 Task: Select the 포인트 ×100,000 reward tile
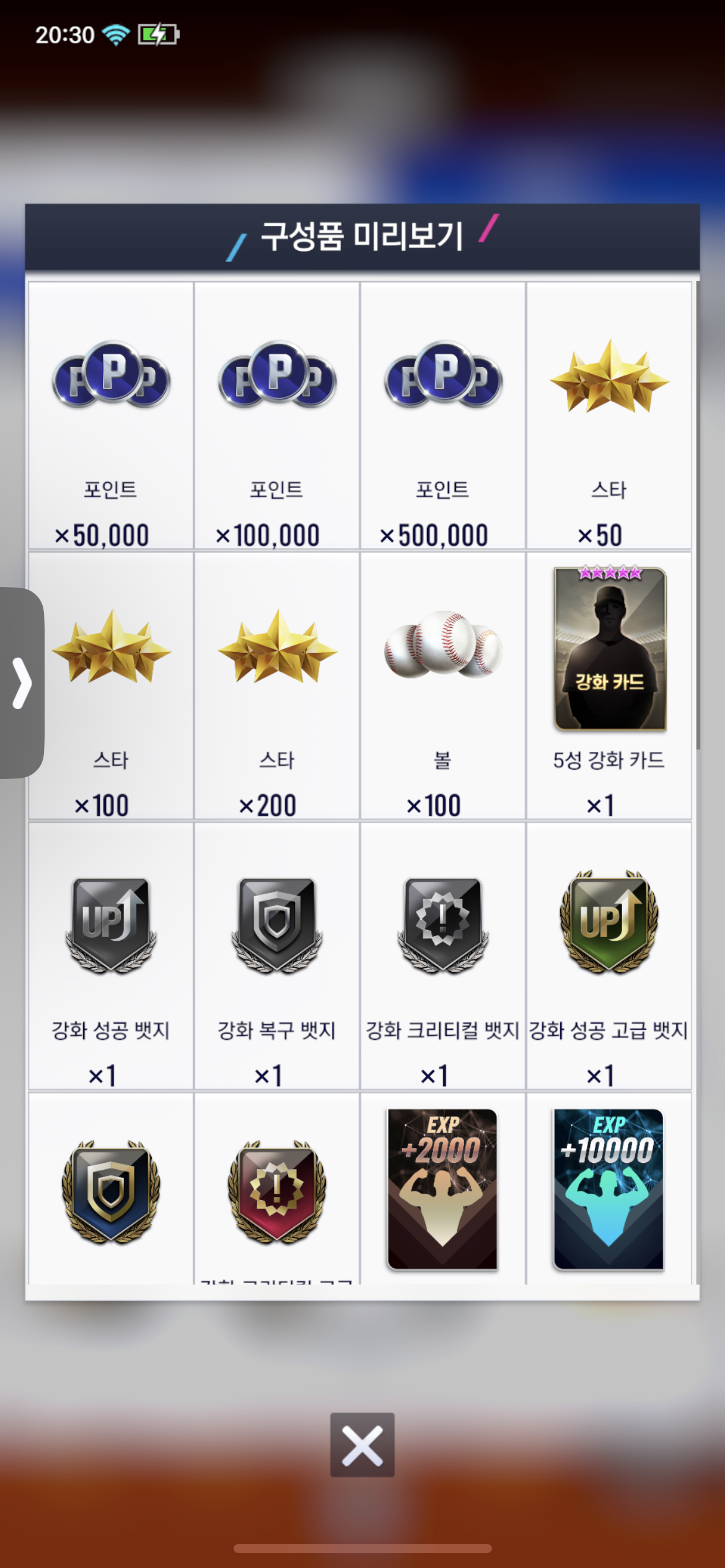tap(277, 415)
